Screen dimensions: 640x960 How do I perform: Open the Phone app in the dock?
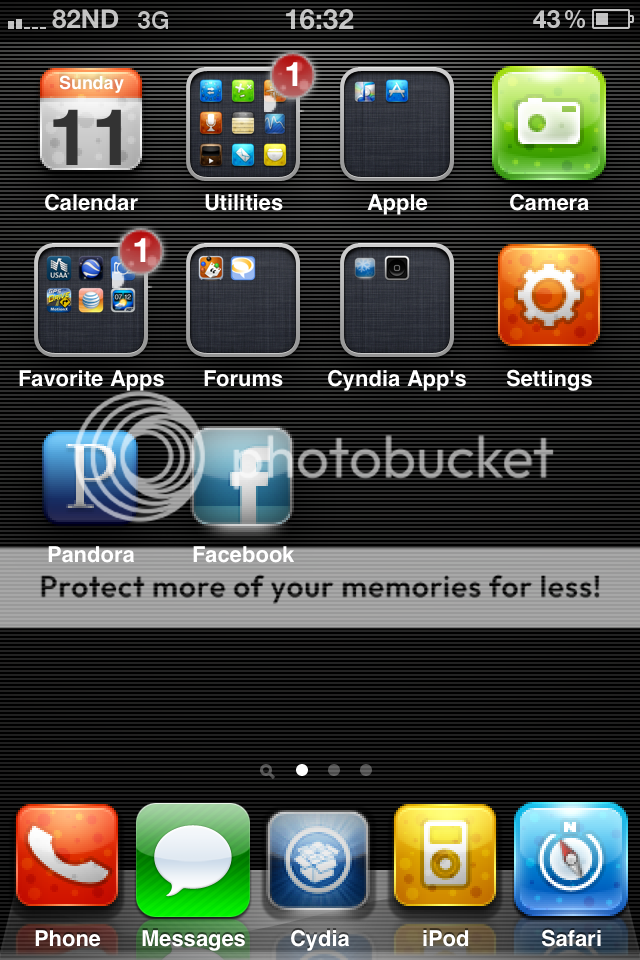point(67,860)
